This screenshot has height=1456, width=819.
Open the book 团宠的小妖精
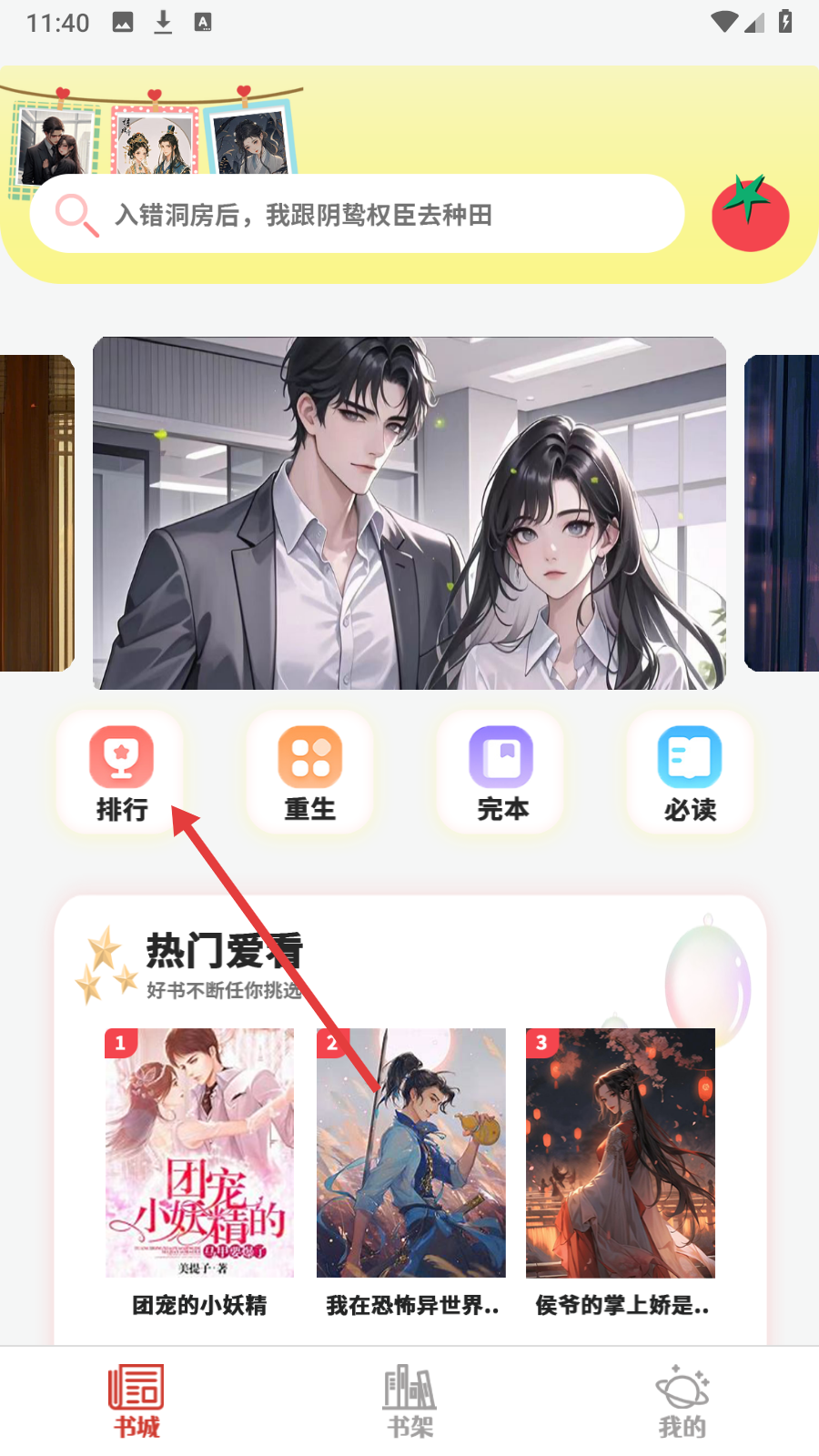point(199,1153)
